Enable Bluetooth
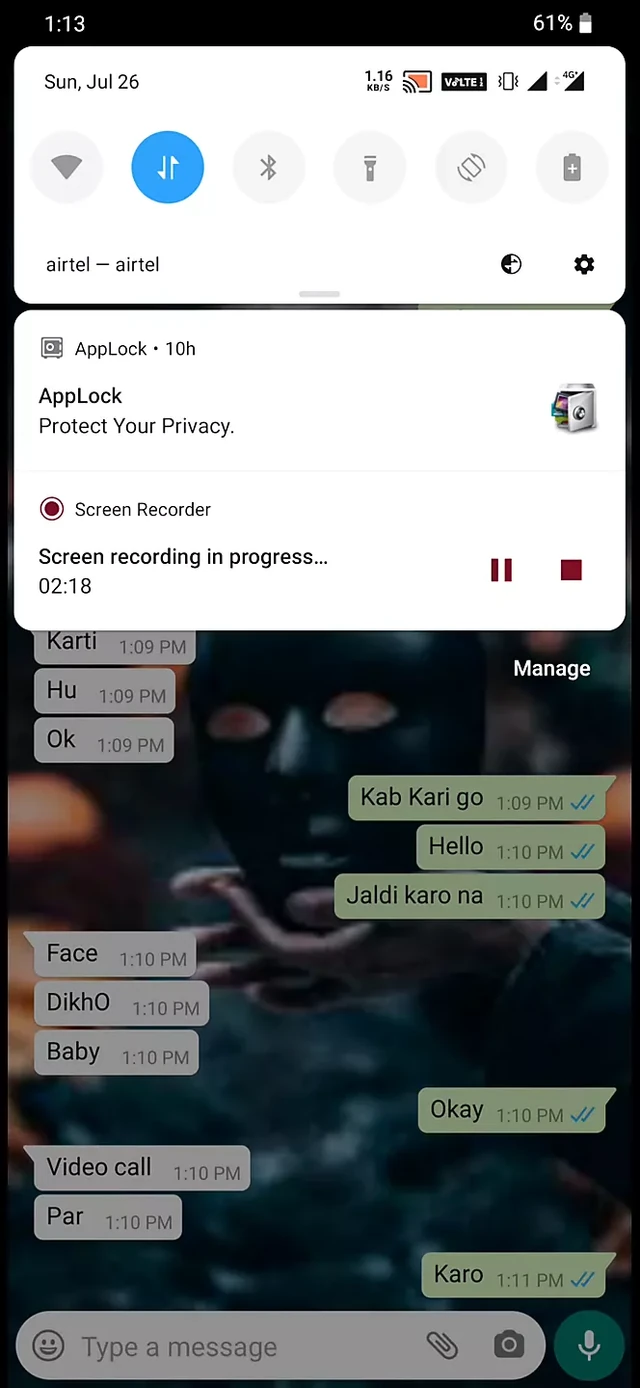Image resolution: width=640 pixels, height=1388 pixels. [x=268, y=167]
